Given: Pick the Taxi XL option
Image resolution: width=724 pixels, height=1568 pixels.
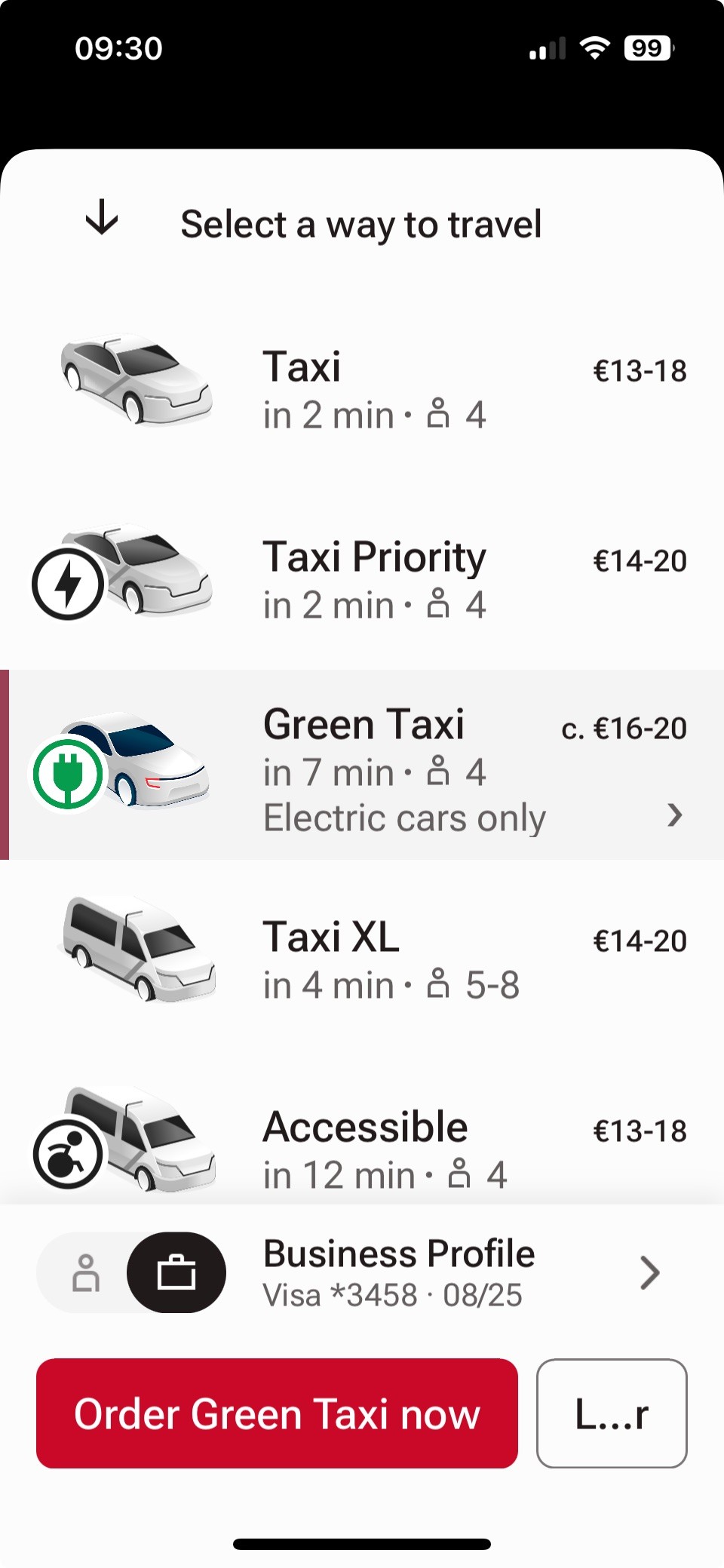Looking at the screenshot, I should pos(362,959).
